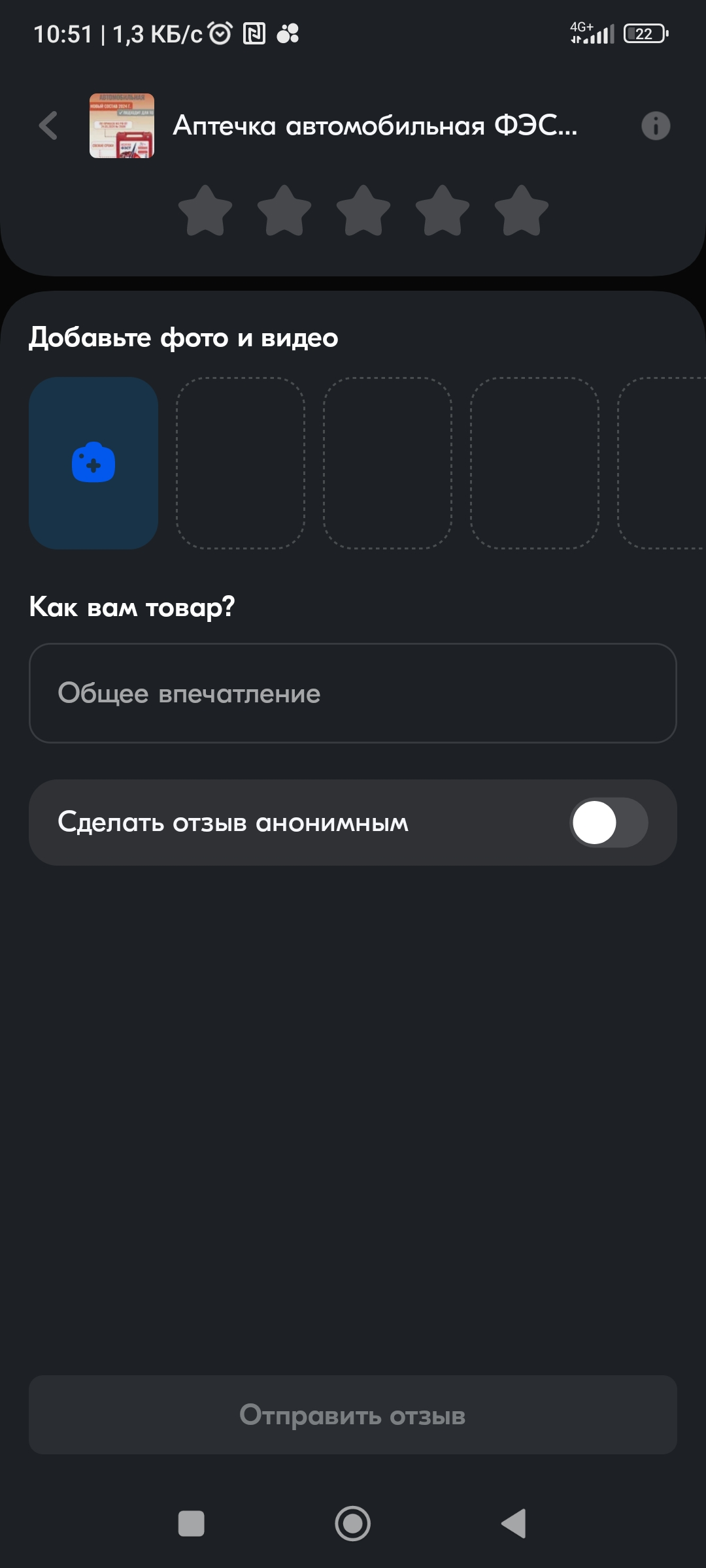Focus the Общее впечатление text field
The image size is (706, 1568).
click(x=353, y=693)
